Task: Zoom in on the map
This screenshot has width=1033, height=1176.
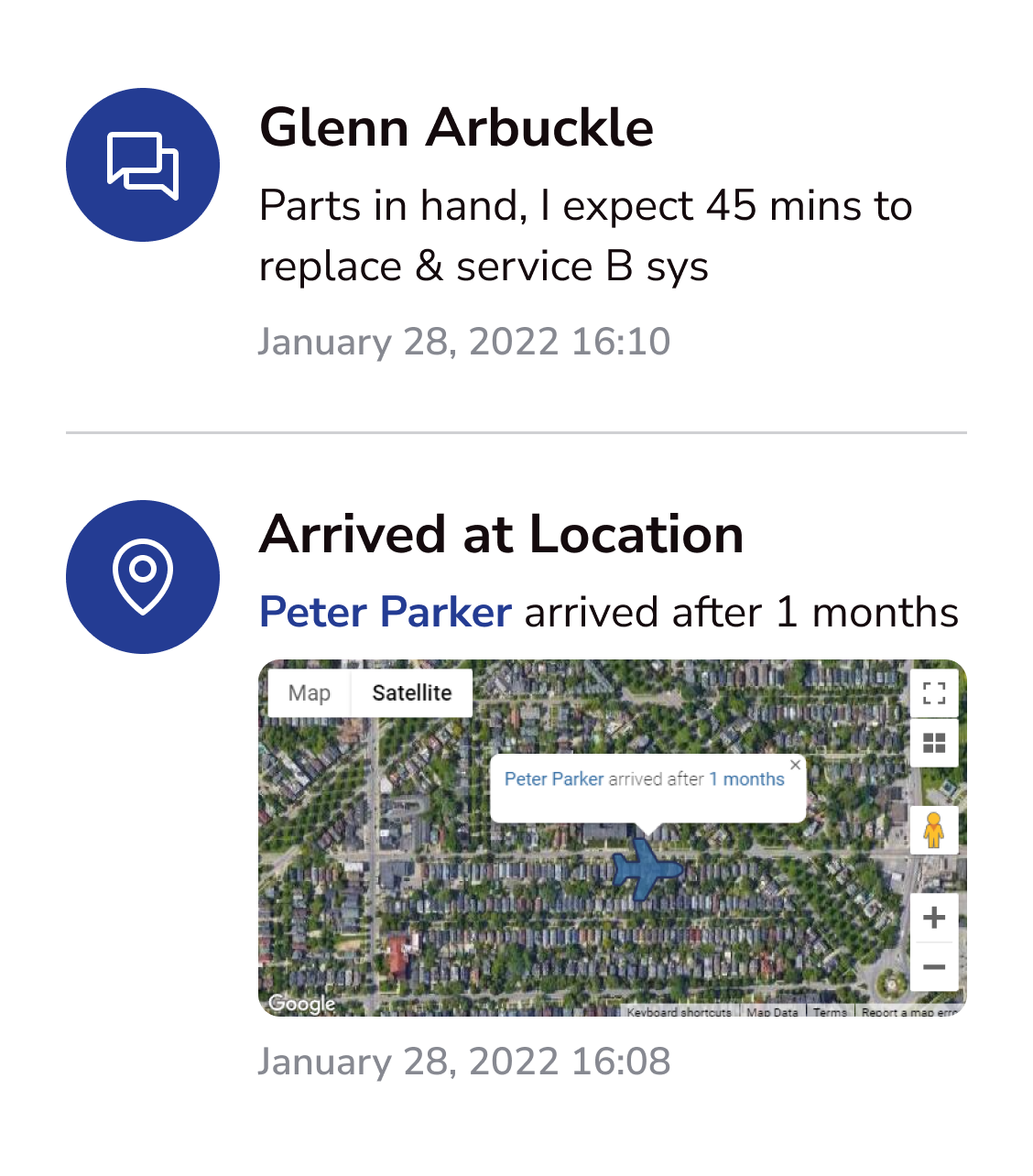Action: tap(934, 918)
